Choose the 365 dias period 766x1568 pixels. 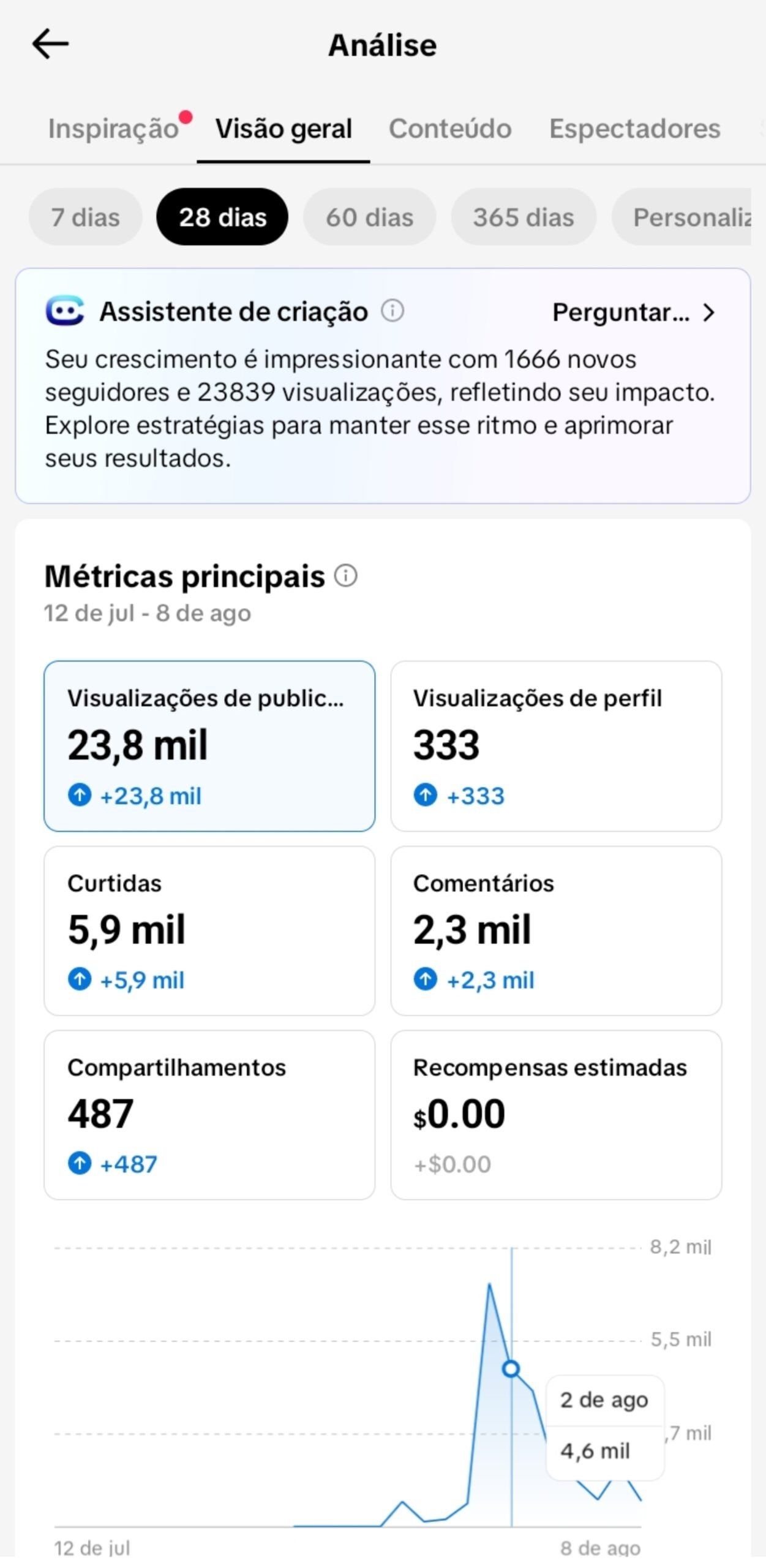coord(524,217)
